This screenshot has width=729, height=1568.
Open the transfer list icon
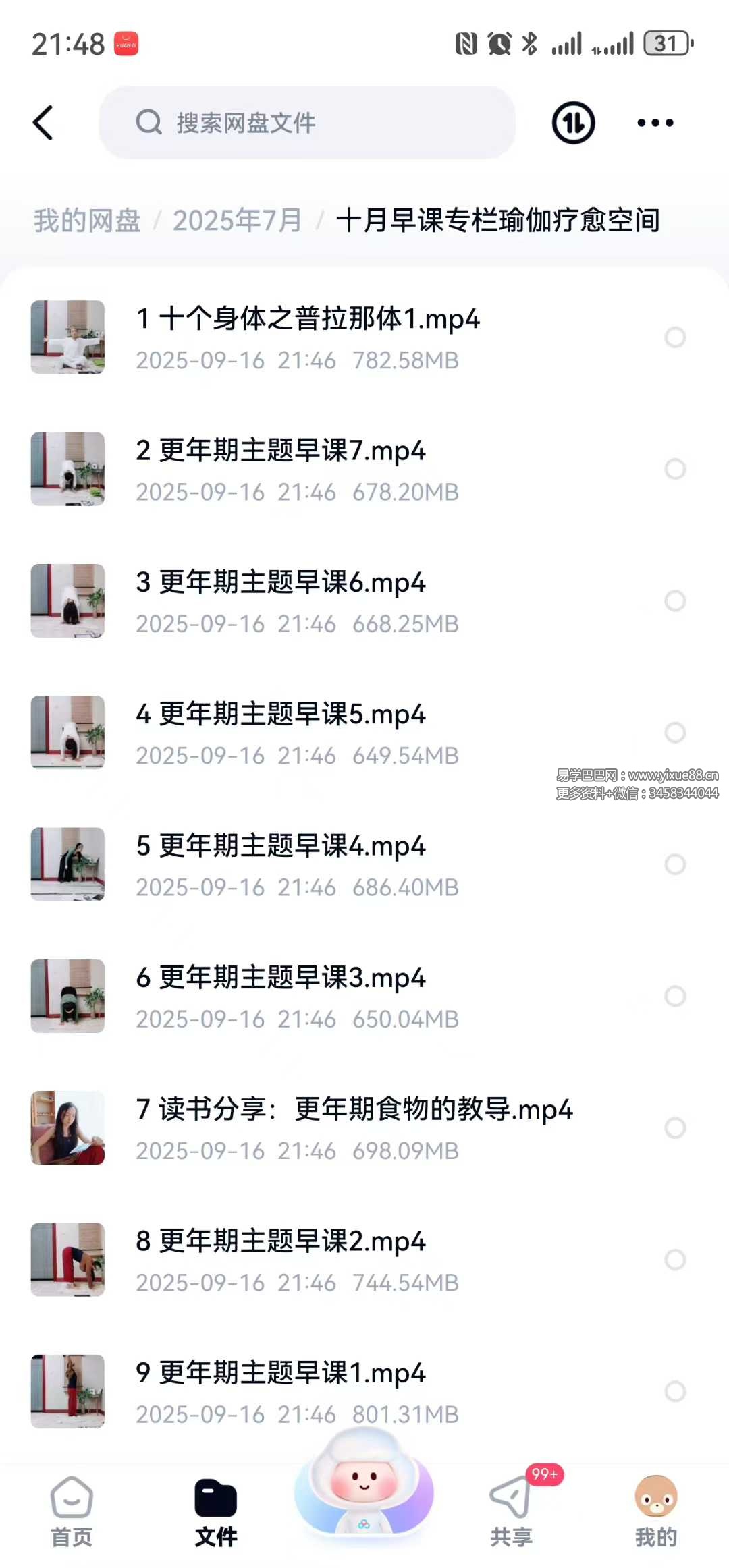tap(573, 123)
